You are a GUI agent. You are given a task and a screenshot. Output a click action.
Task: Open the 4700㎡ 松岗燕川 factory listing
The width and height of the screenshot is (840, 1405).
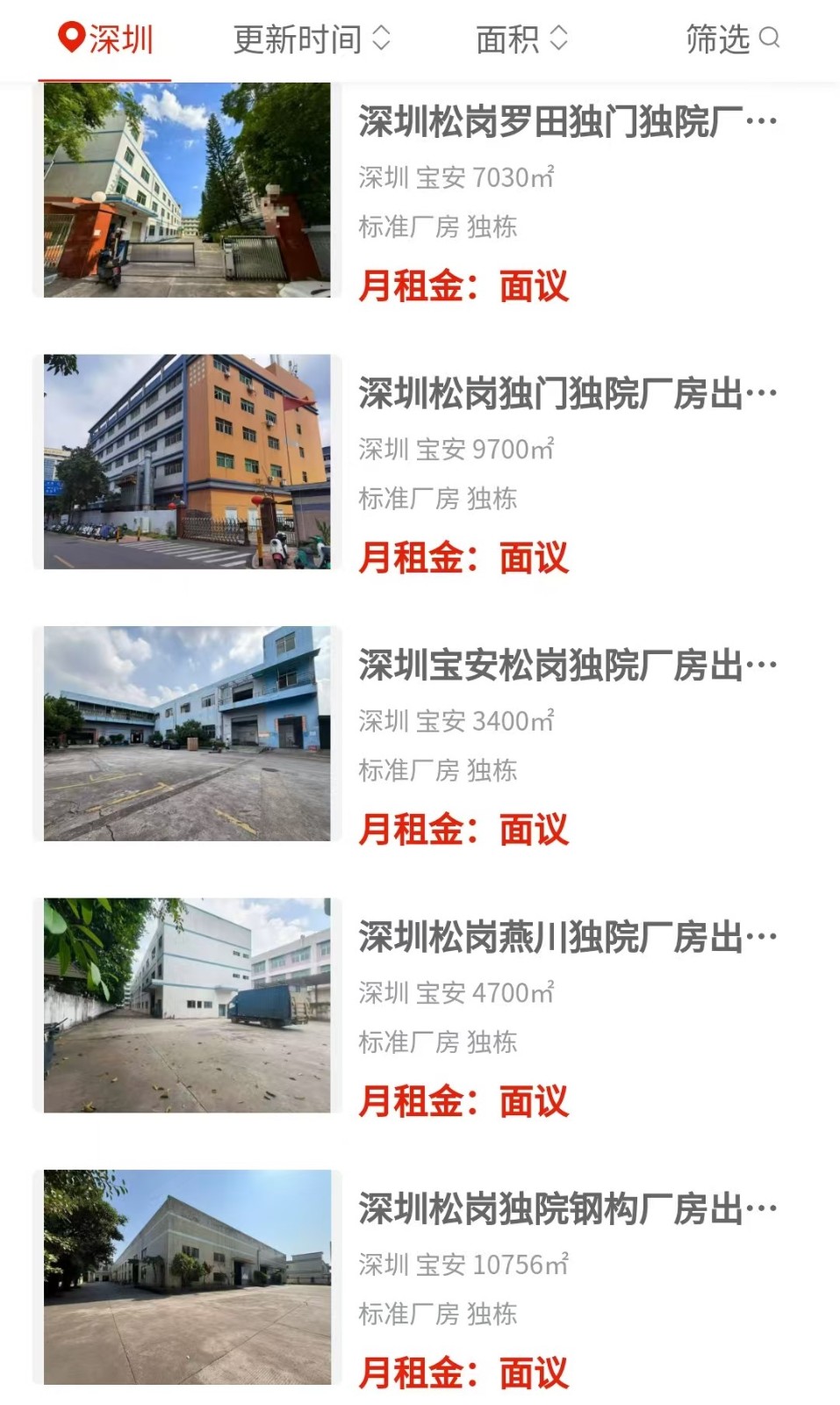pos(567,938)
